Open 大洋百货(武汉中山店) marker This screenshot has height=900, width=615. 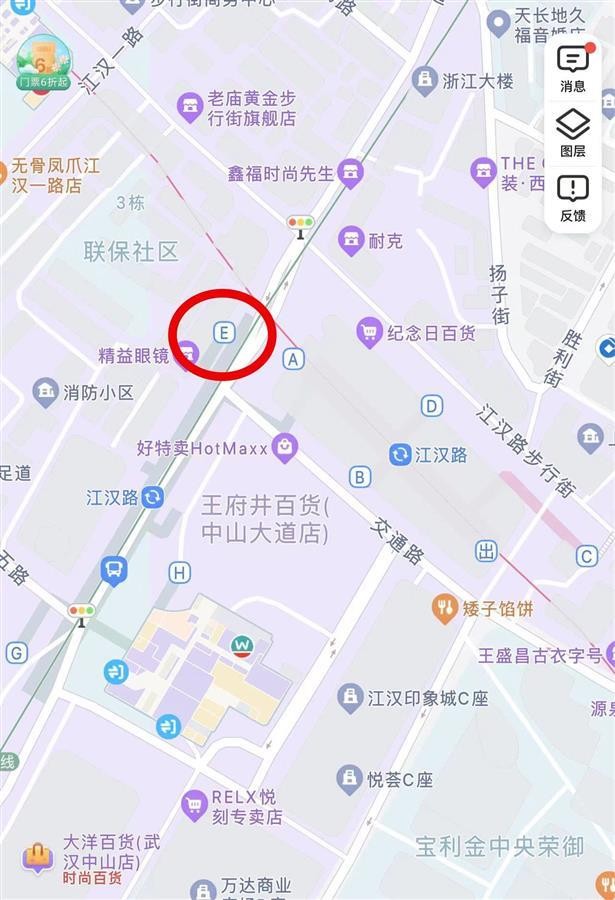point(39,857)
